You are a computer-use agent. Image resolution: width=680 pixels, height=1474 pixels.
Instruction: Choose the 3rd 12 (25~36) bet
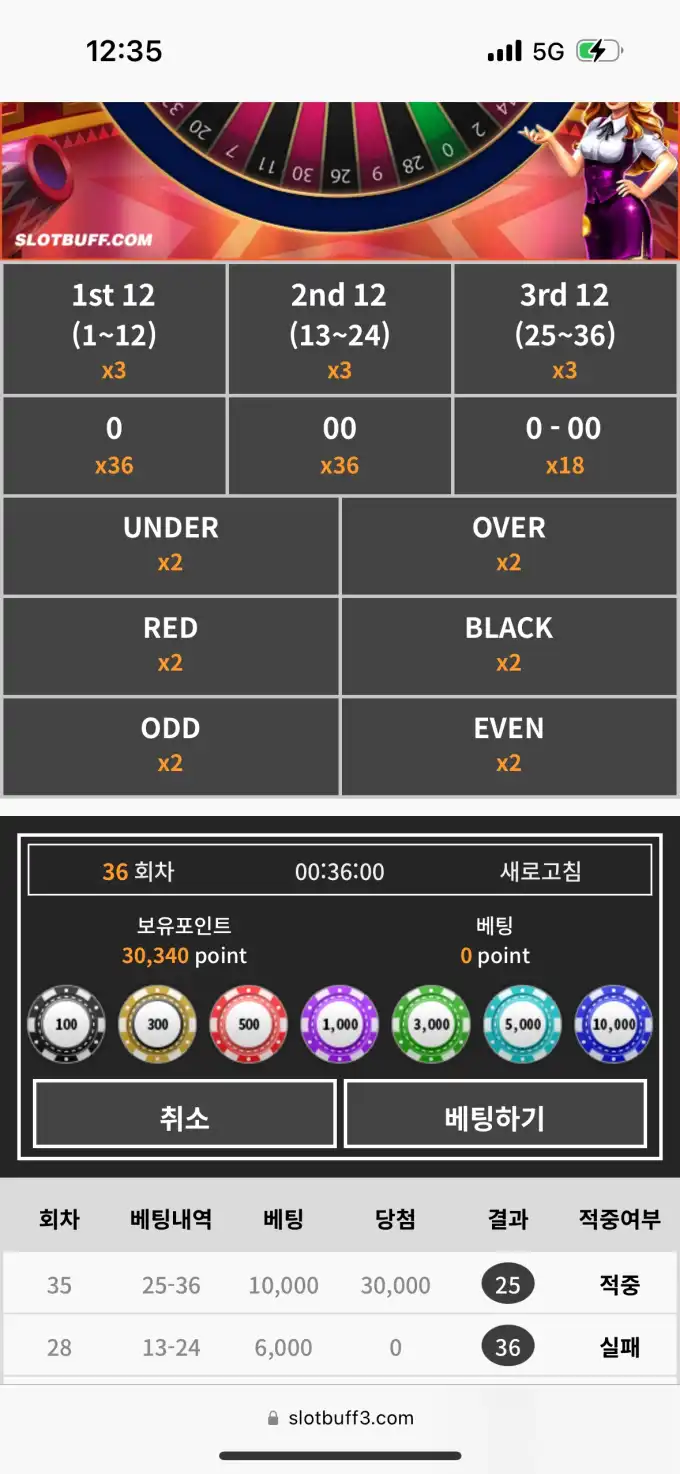click(565, 330)
